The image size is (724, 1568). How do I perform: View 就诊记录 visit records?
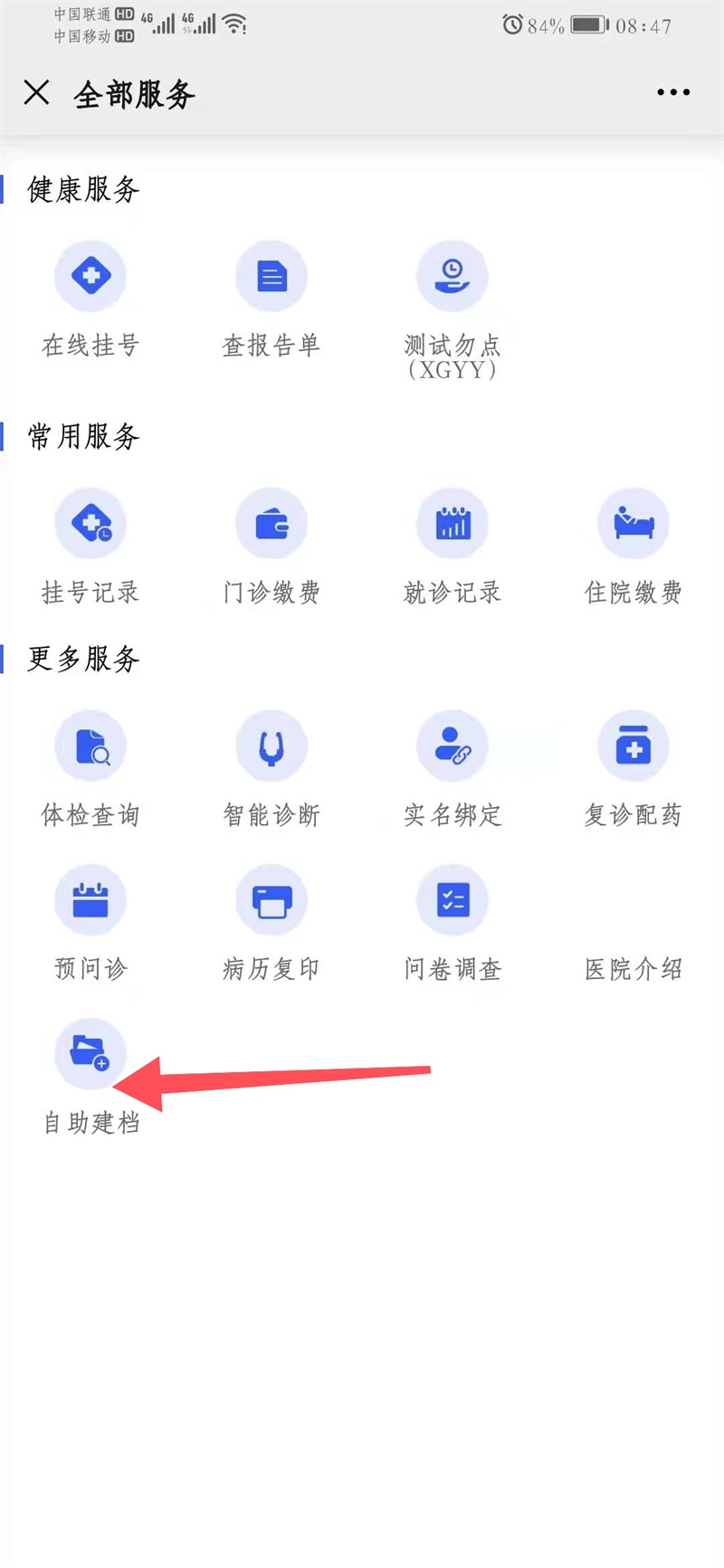tap(452, 524)
